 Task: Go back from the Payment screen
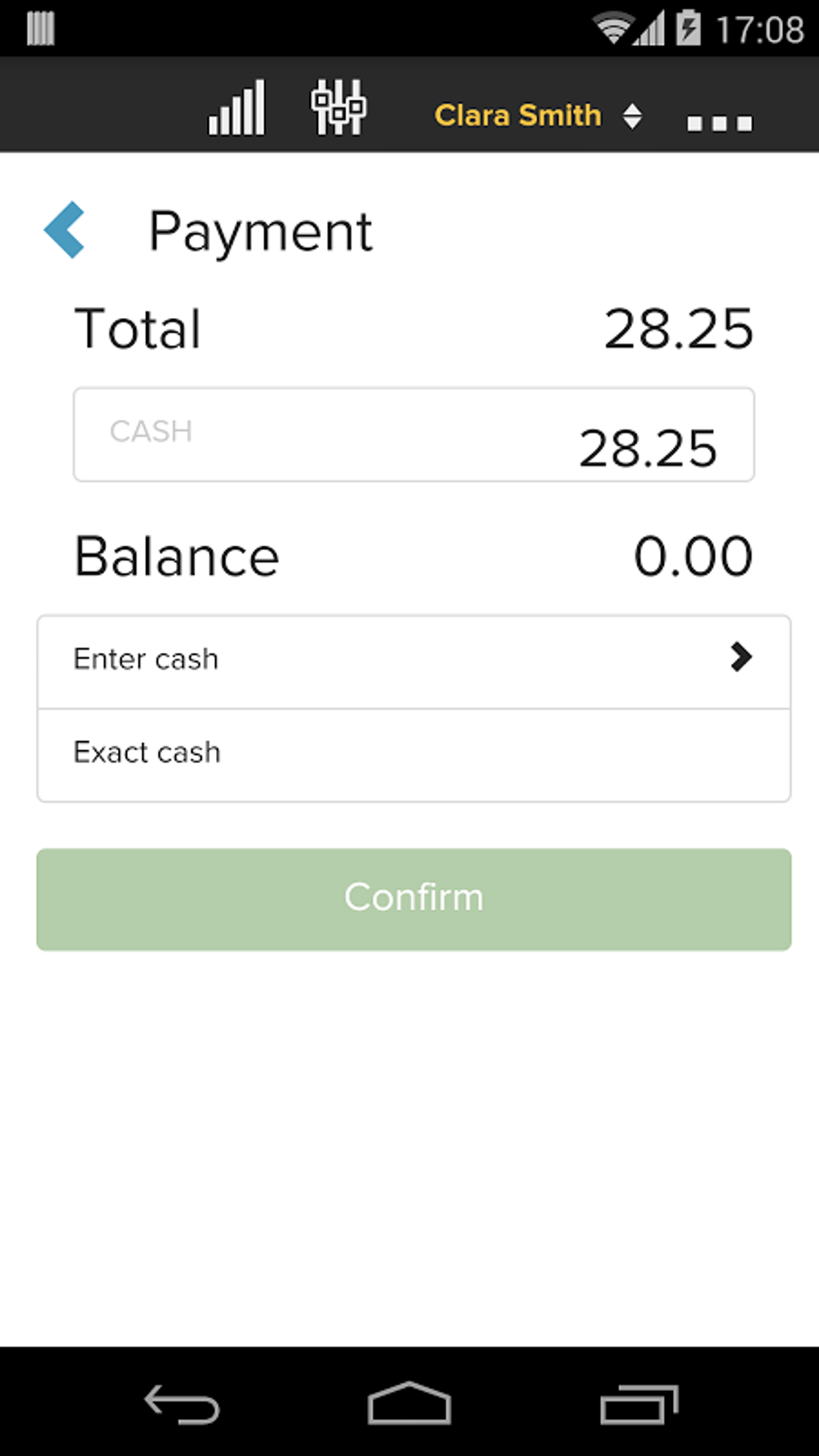(64, 230)
